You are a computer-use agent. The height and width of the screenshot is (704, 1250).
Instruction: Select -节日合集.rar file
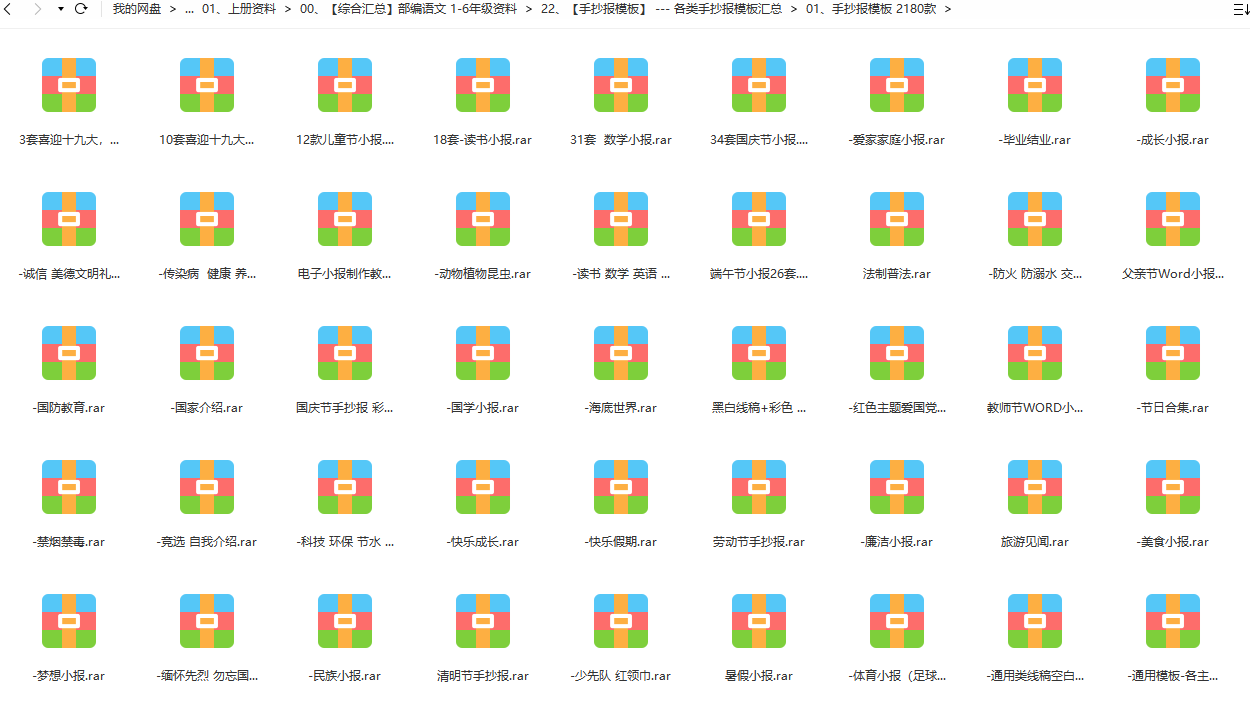point(1173,353)
